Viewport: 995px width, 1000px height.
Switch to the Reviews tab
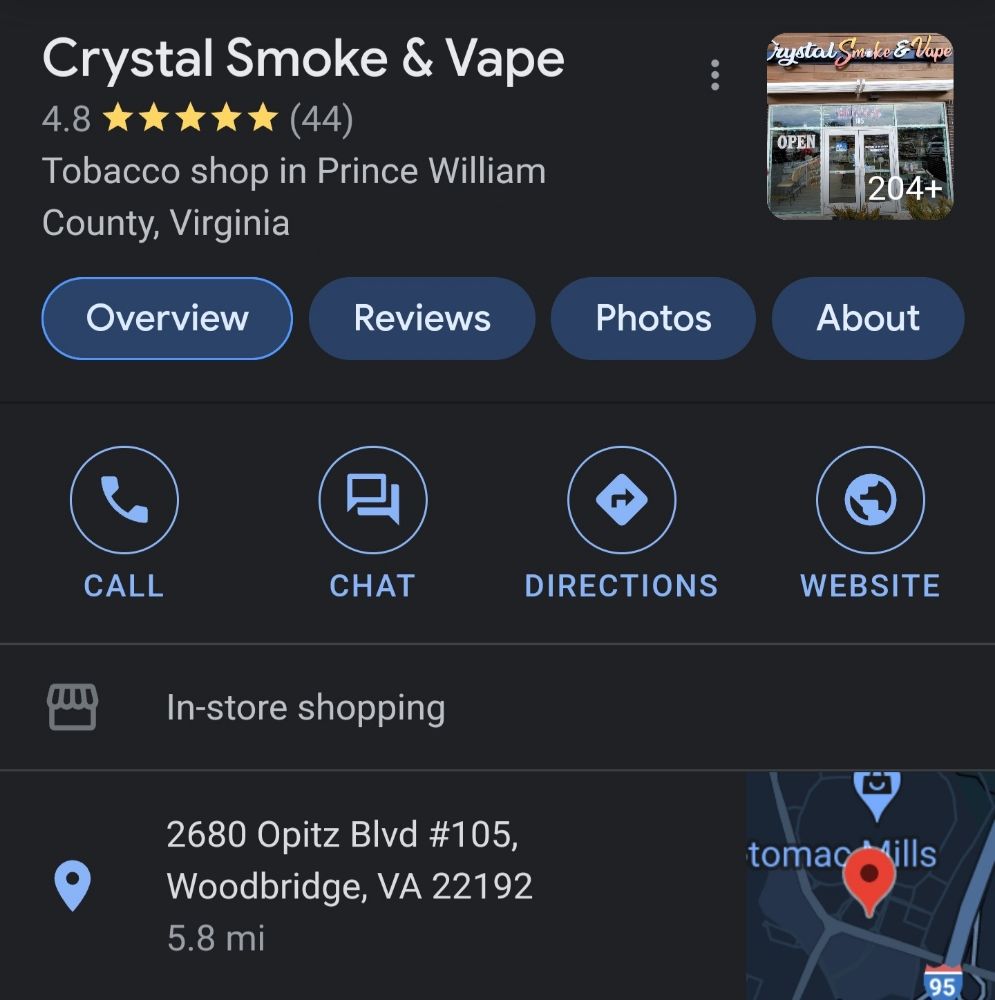tap(422, 318)
